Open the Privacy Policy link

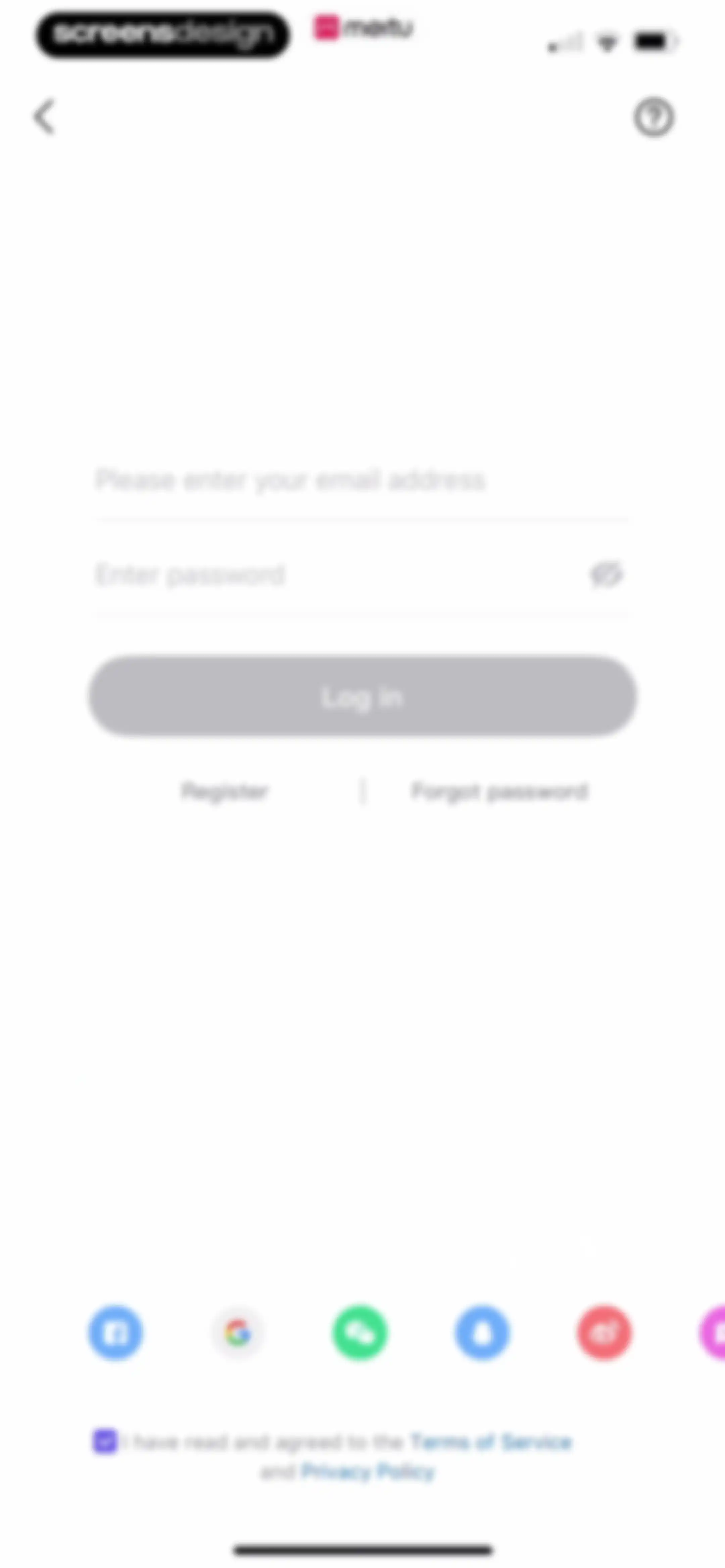pyautogui.click(x=368, y=1471)
